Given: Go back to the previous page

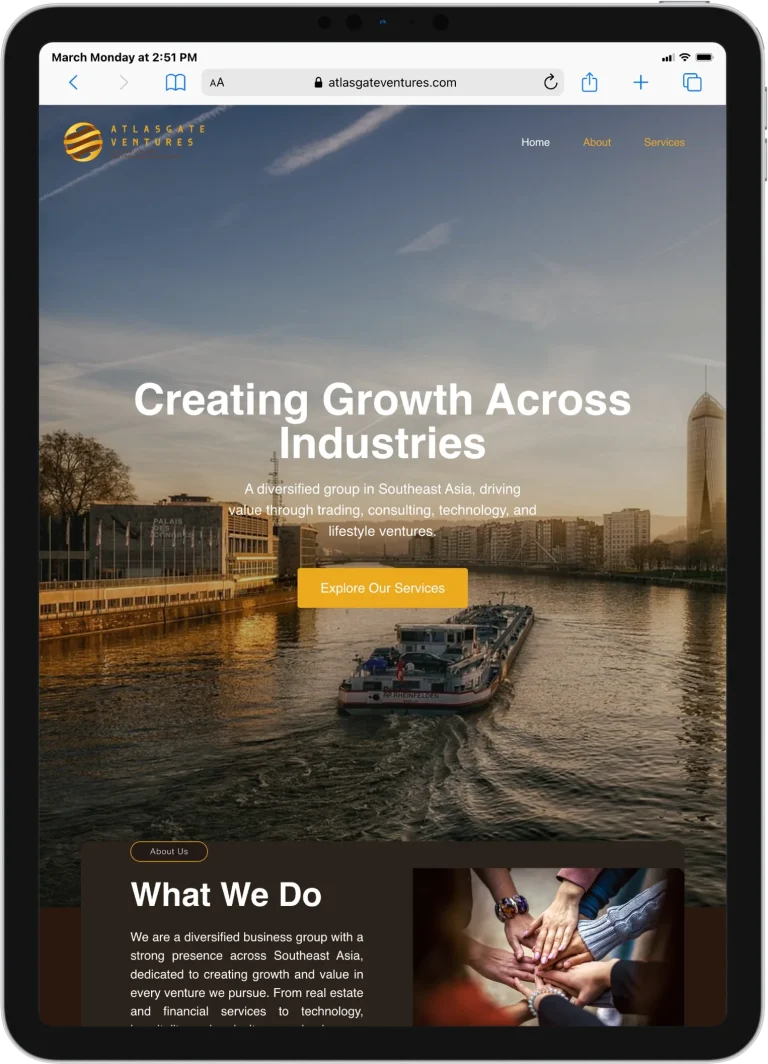Looking at the screenshot, I should 73,83.
